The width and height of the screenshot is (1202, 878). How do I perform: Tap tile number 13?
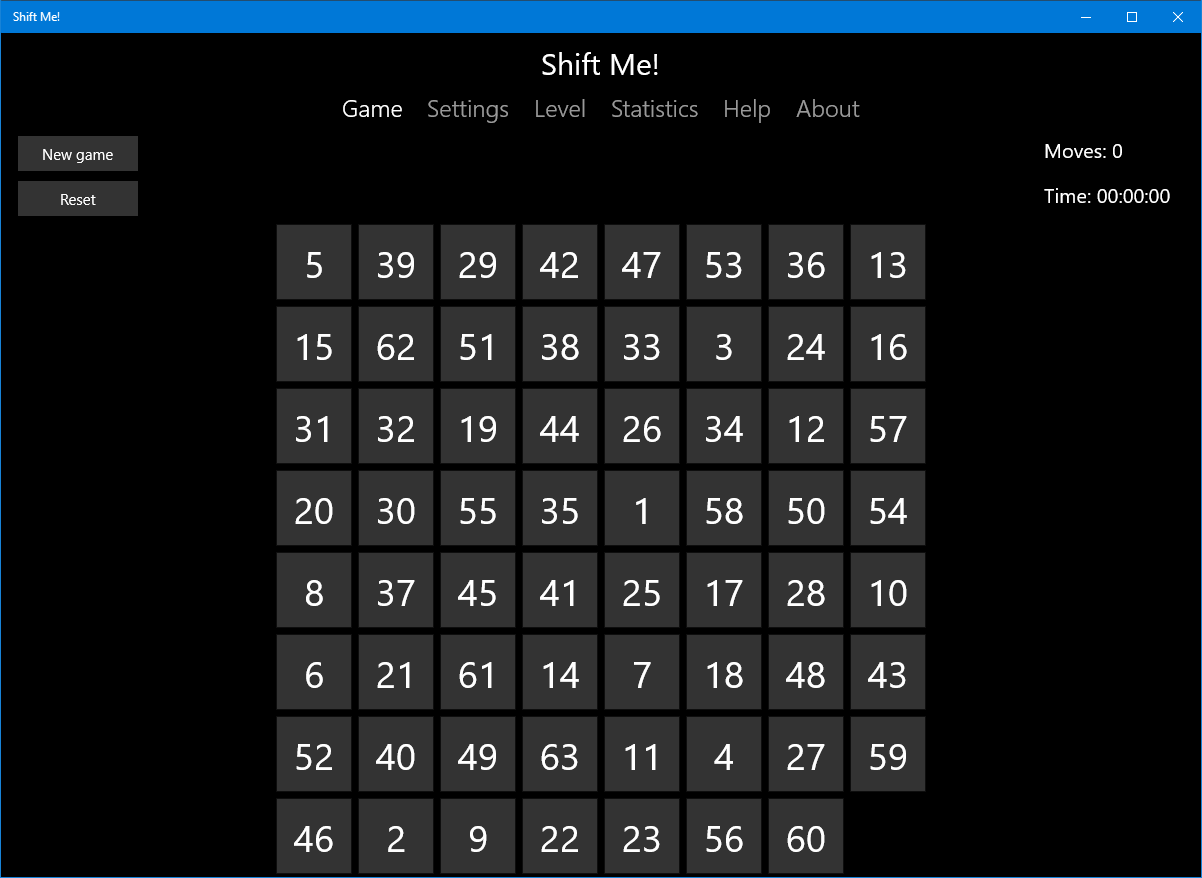click(x=888, y=262)
